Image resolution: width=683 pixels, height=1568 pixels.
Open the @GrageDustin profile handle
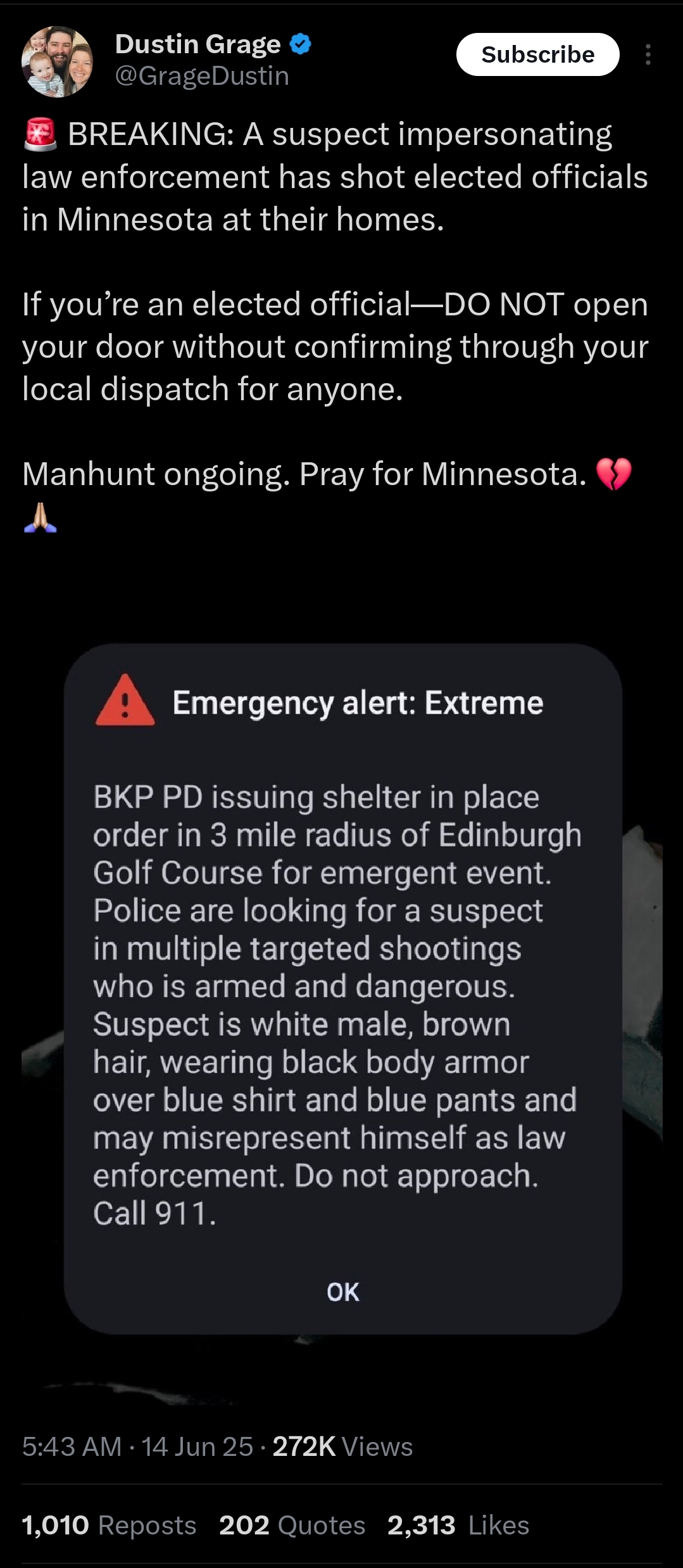(202, 76)
